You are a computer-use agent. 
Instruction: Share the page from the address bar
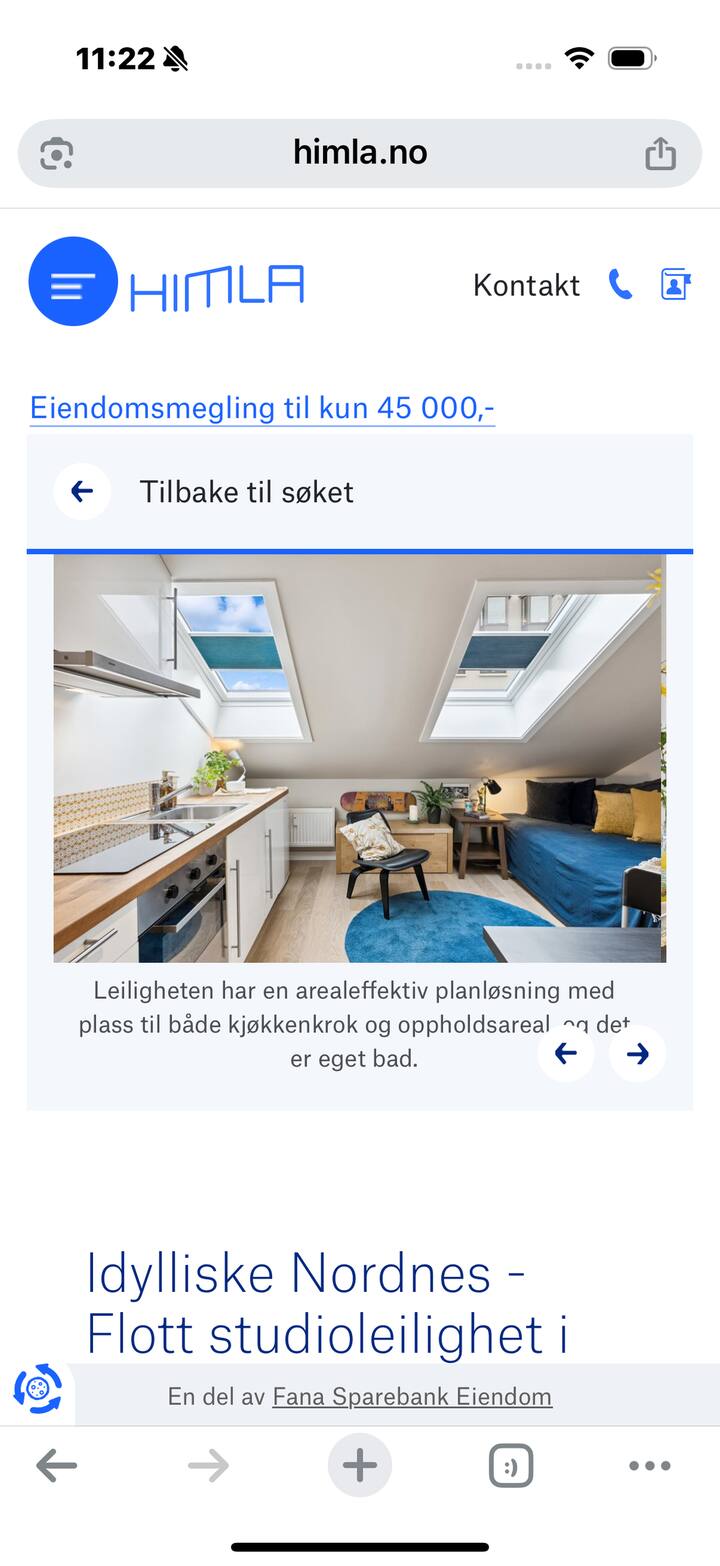[660, 153]
